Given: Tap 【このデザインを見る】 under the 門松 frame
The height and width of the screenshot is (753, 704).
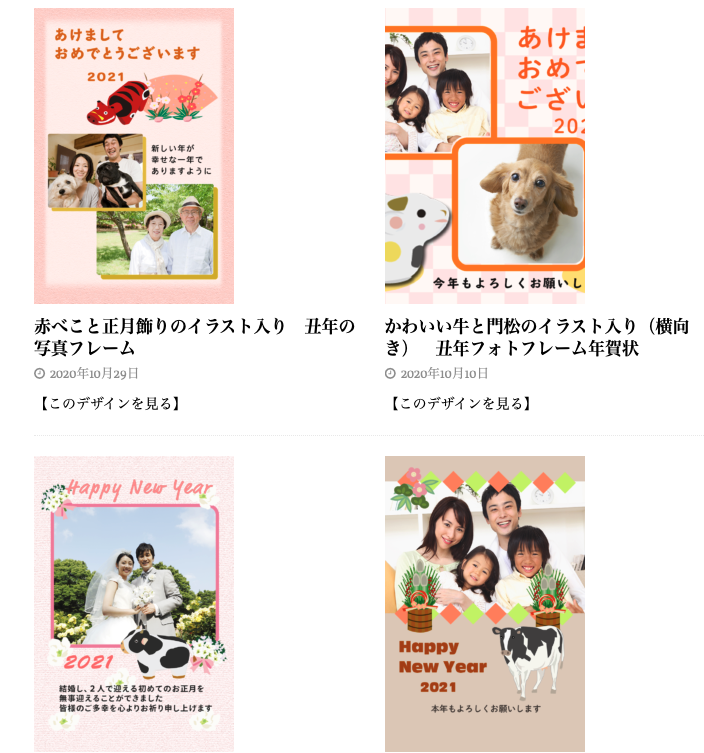Looking at the screenshot, I should coord(461,404).
